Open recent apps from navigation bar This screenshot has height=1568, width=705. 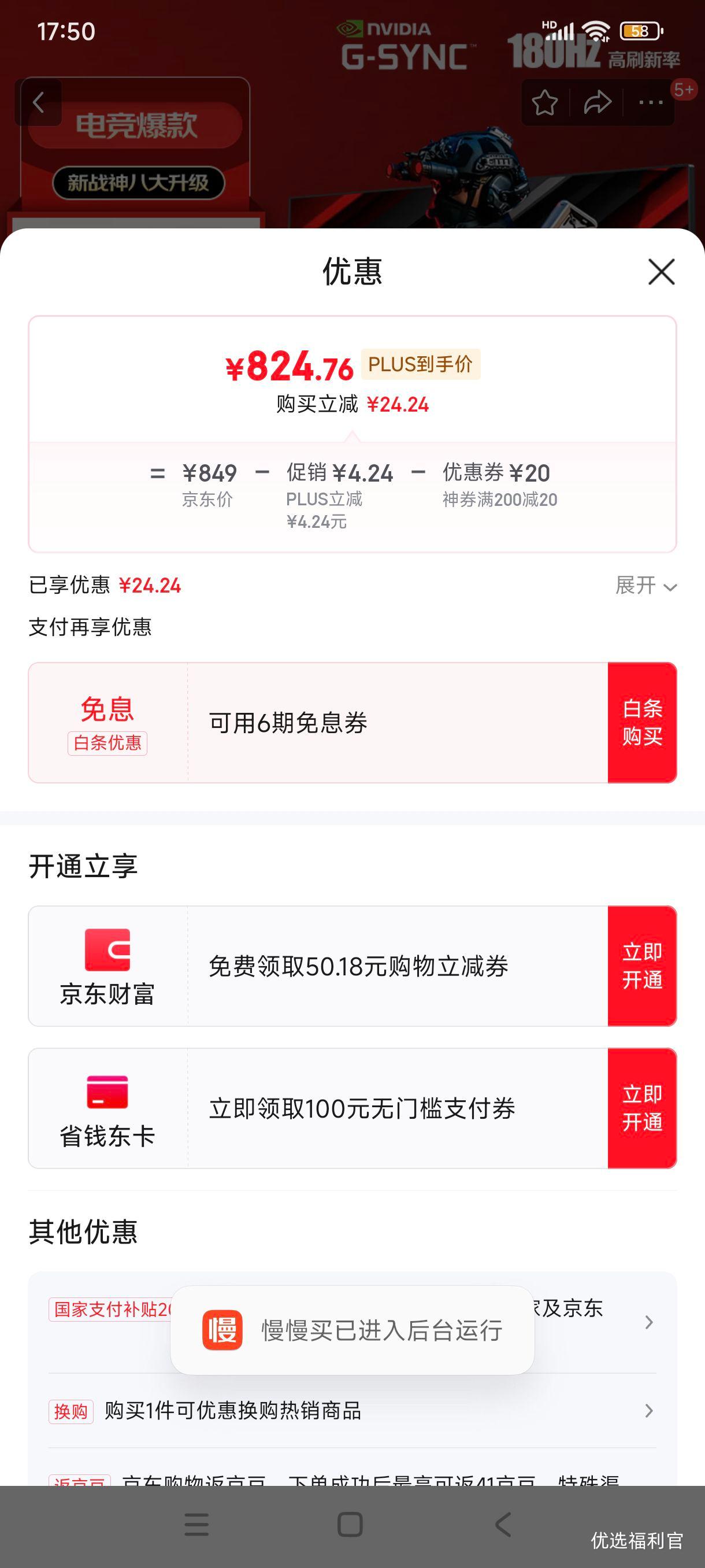coord(196,1525)
